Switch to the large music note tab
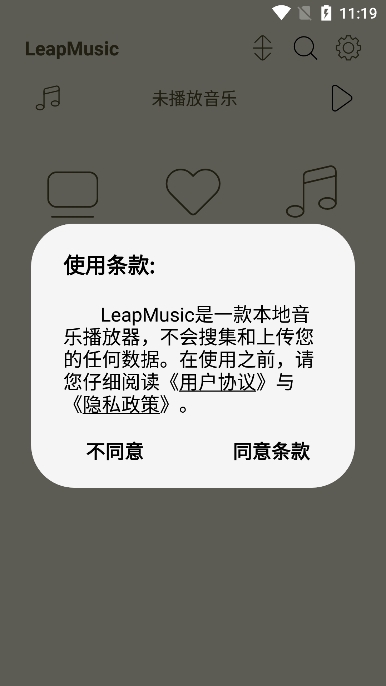 pyautogui.click(x=312, y=191)
